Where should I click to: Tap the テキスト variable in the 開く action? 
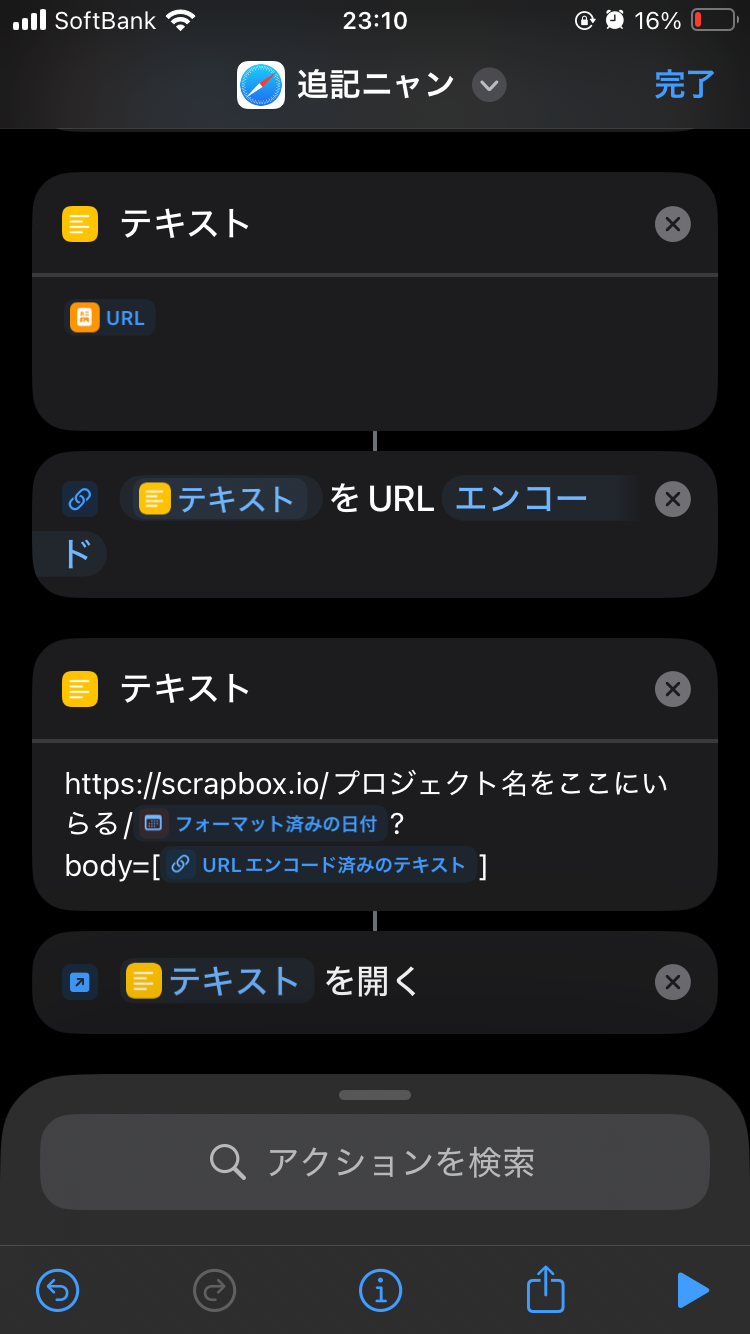217,982
